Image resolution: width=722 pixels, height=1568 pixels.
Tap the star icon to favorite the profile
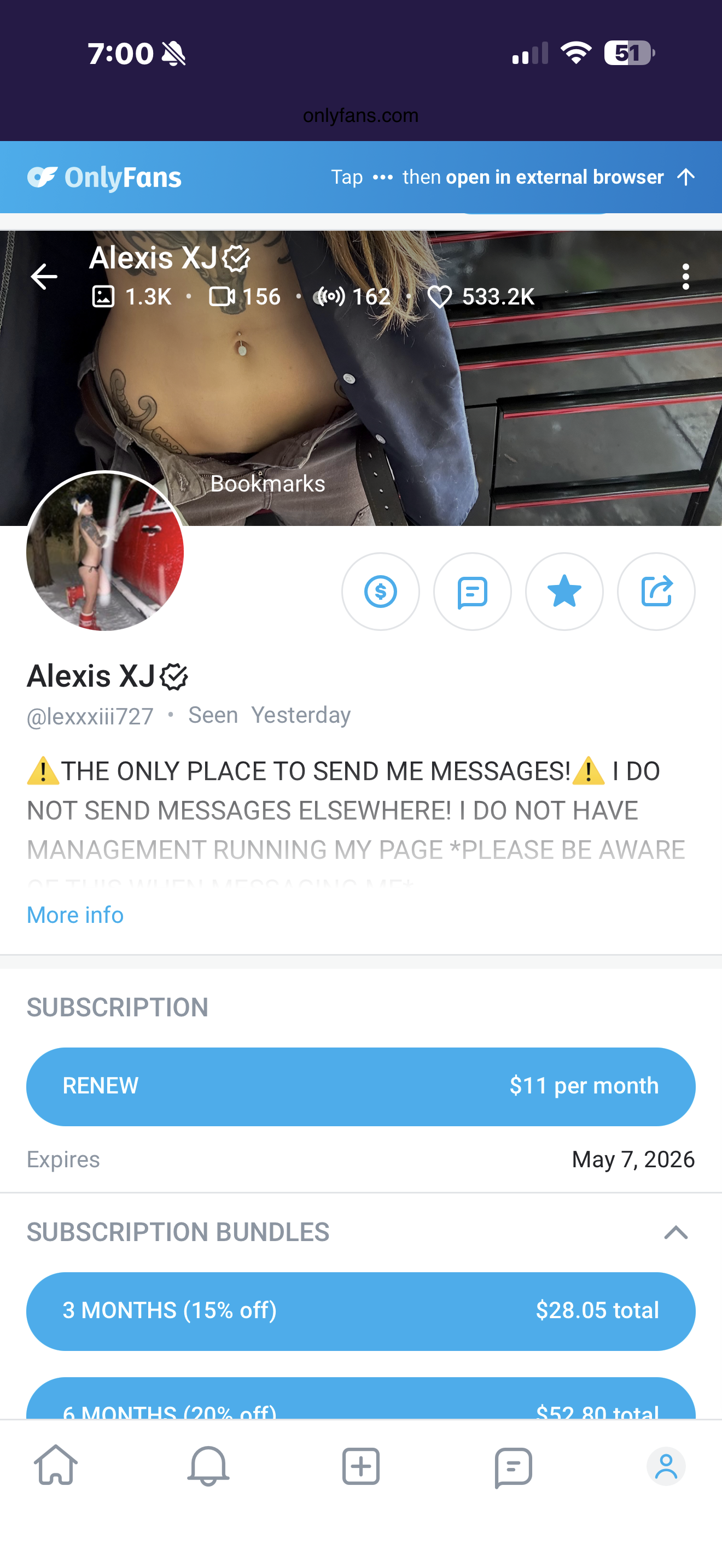tap(564, 591)
